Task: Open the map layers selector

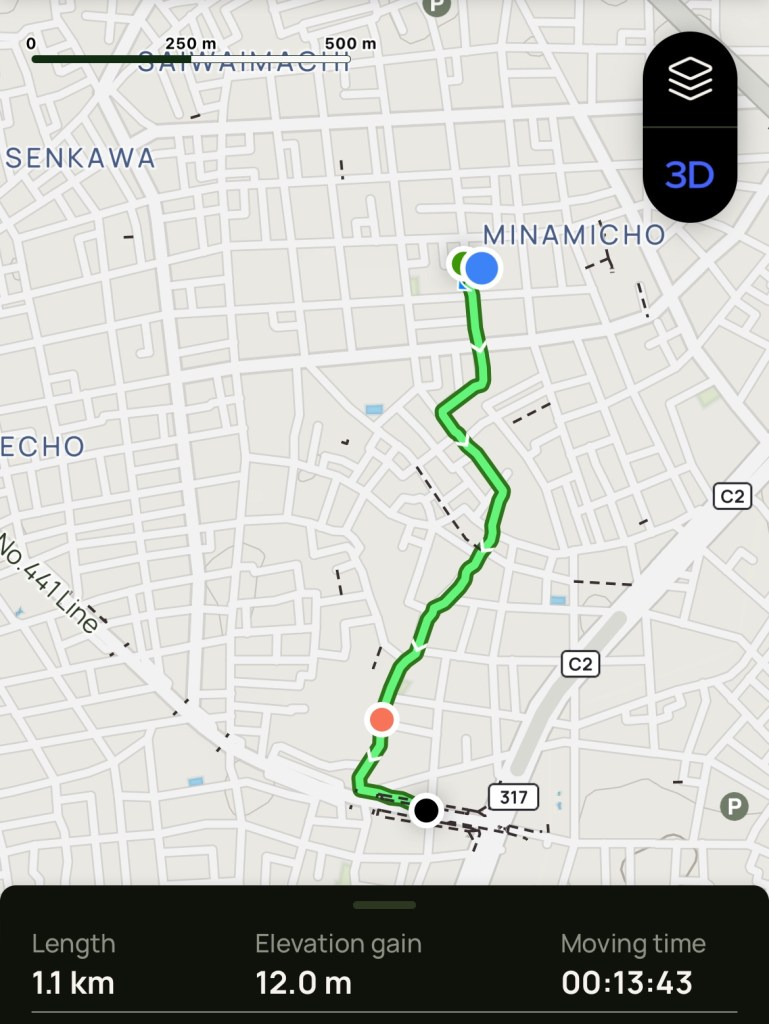Action: (x=690, y=79)
